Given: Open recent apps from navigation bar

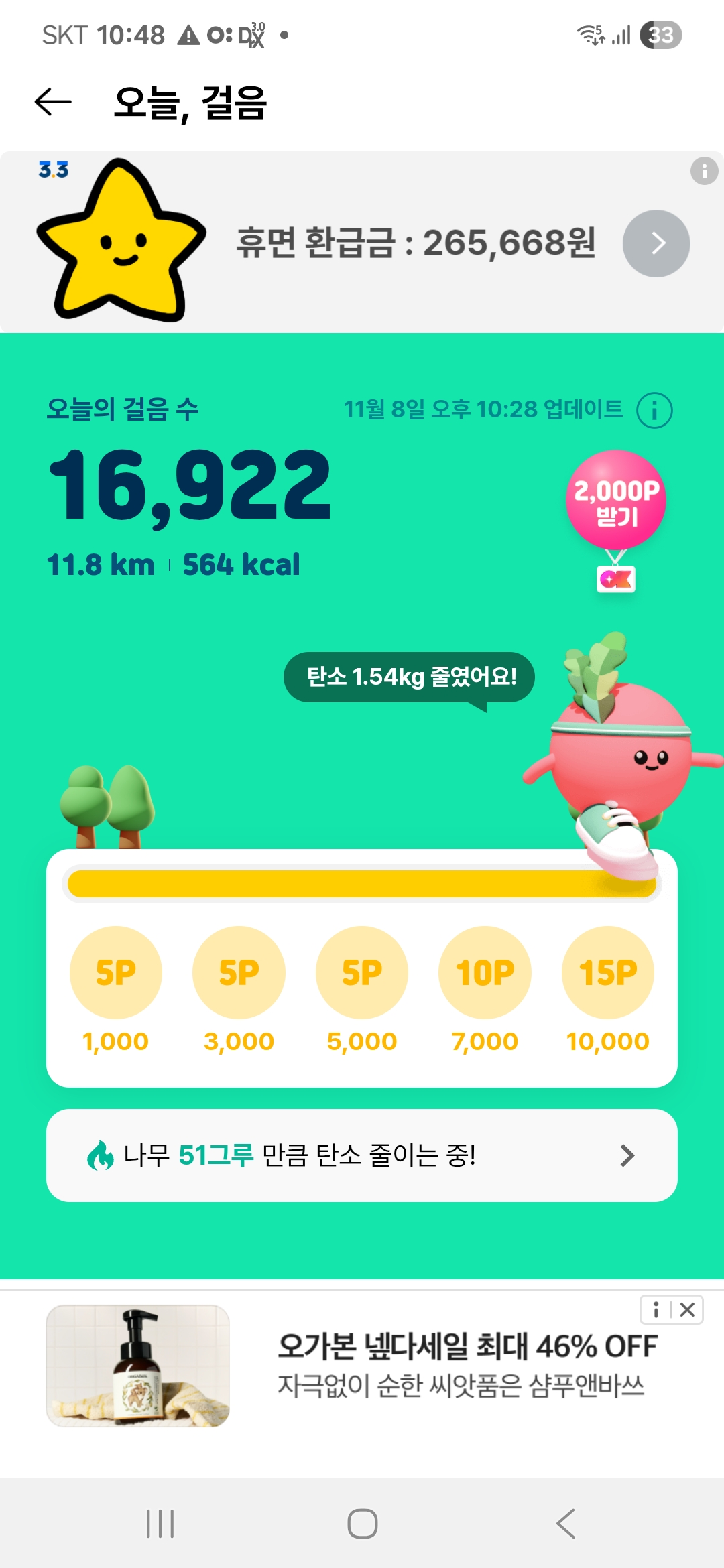Looking at the screenshot, I should click(160, 1524).
